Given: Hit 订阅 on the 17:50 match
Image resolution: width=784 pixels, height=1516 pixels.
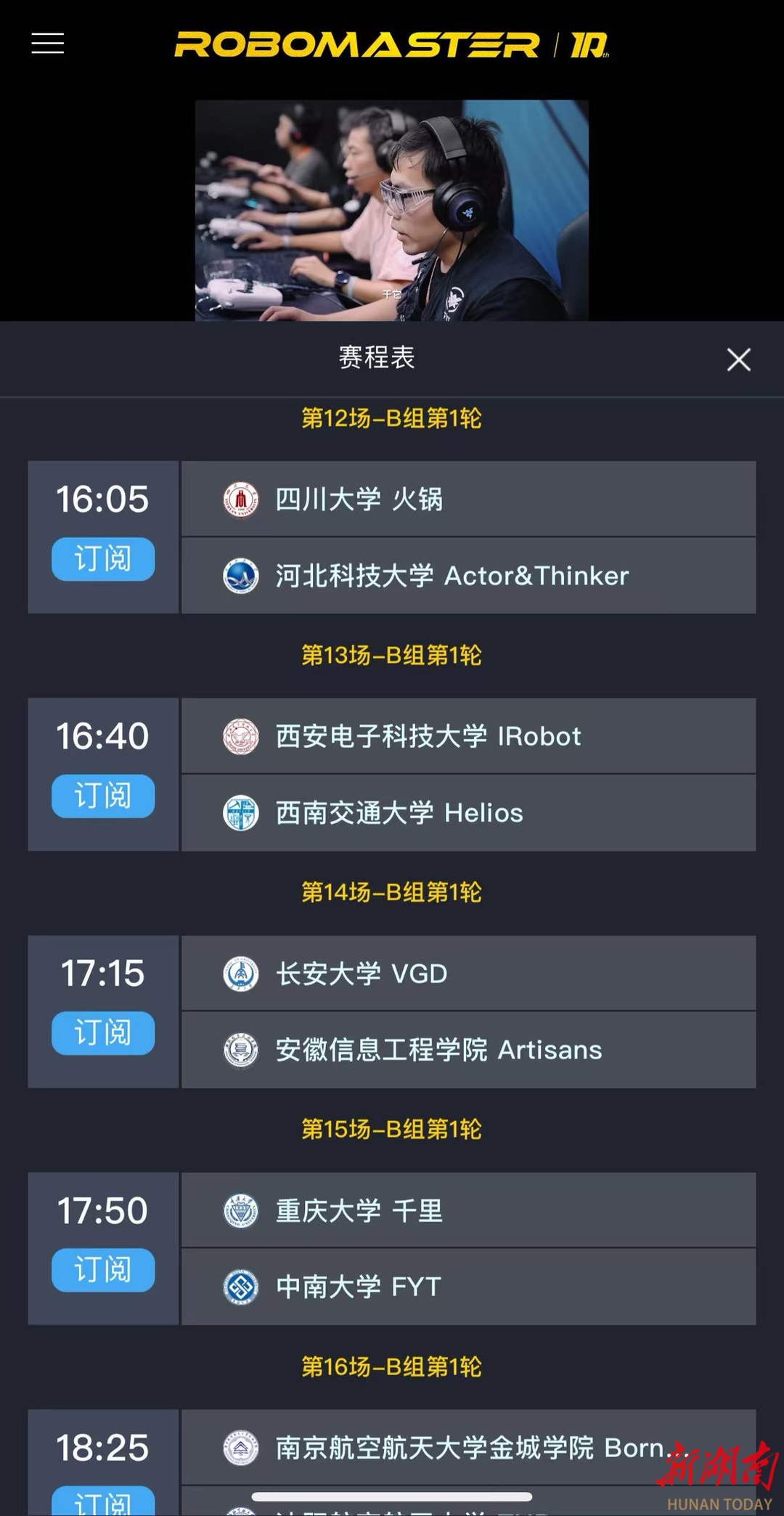Looking at the screenshot, I should [x=103, y=1270].
